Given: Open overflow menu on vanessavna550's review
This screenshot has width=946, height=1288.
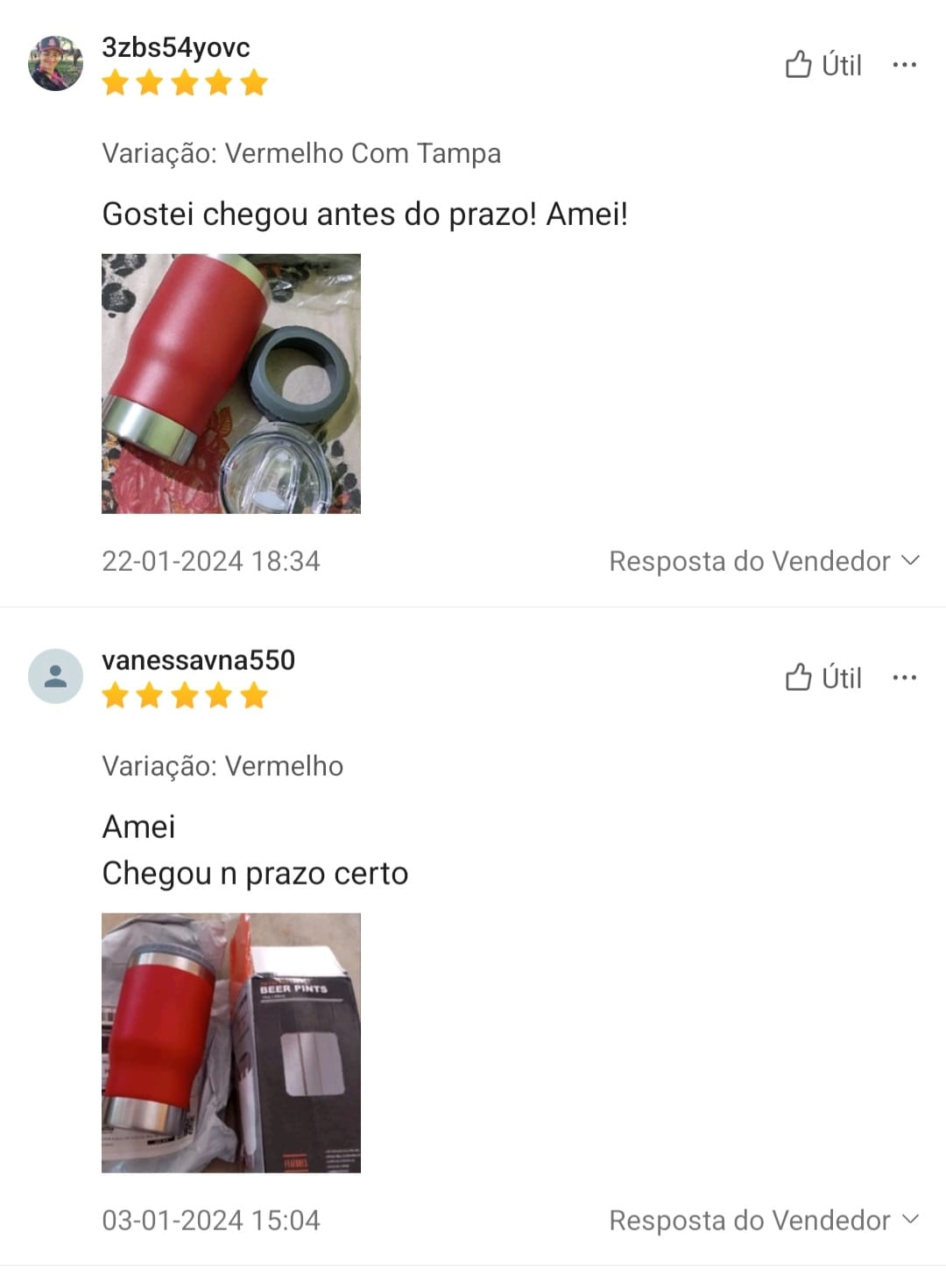Looking at the screenshot, I should [904, 678].
